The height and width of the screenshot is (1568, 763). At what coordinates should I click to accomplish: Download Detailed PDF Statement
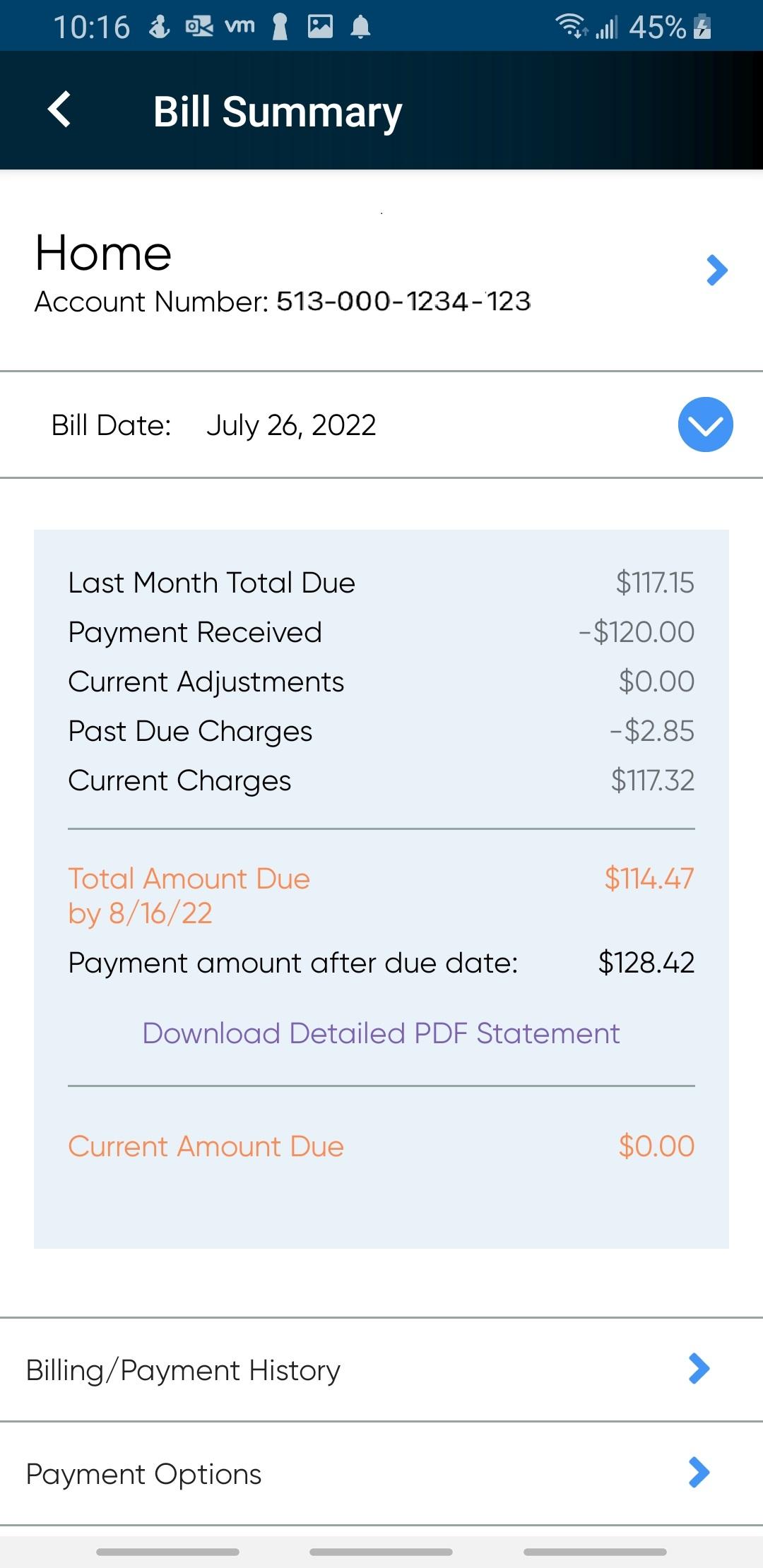pyautogui.click(x=381, y=1033)
